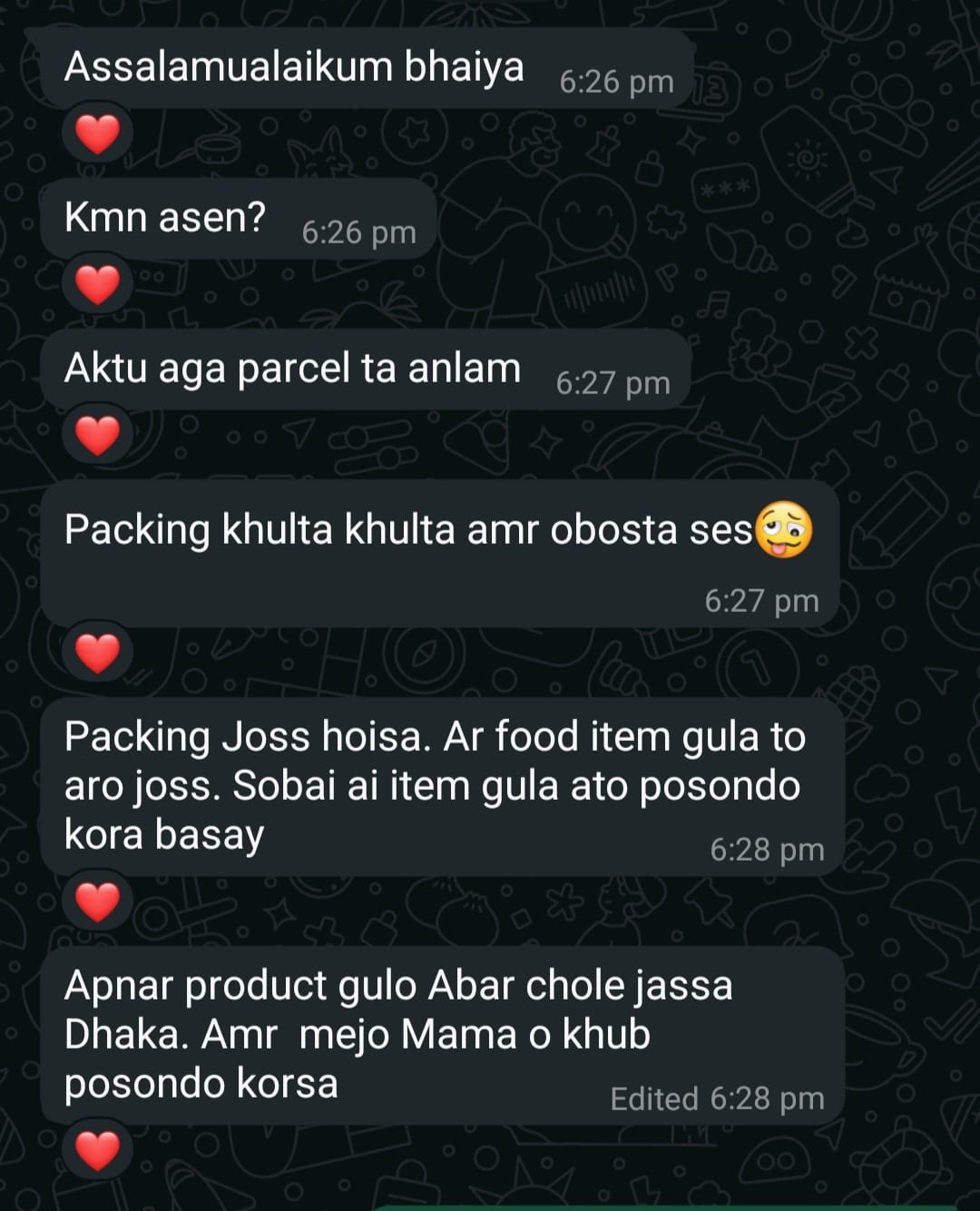Show reaction details under "Packing Joss hoisa" message

97,901
